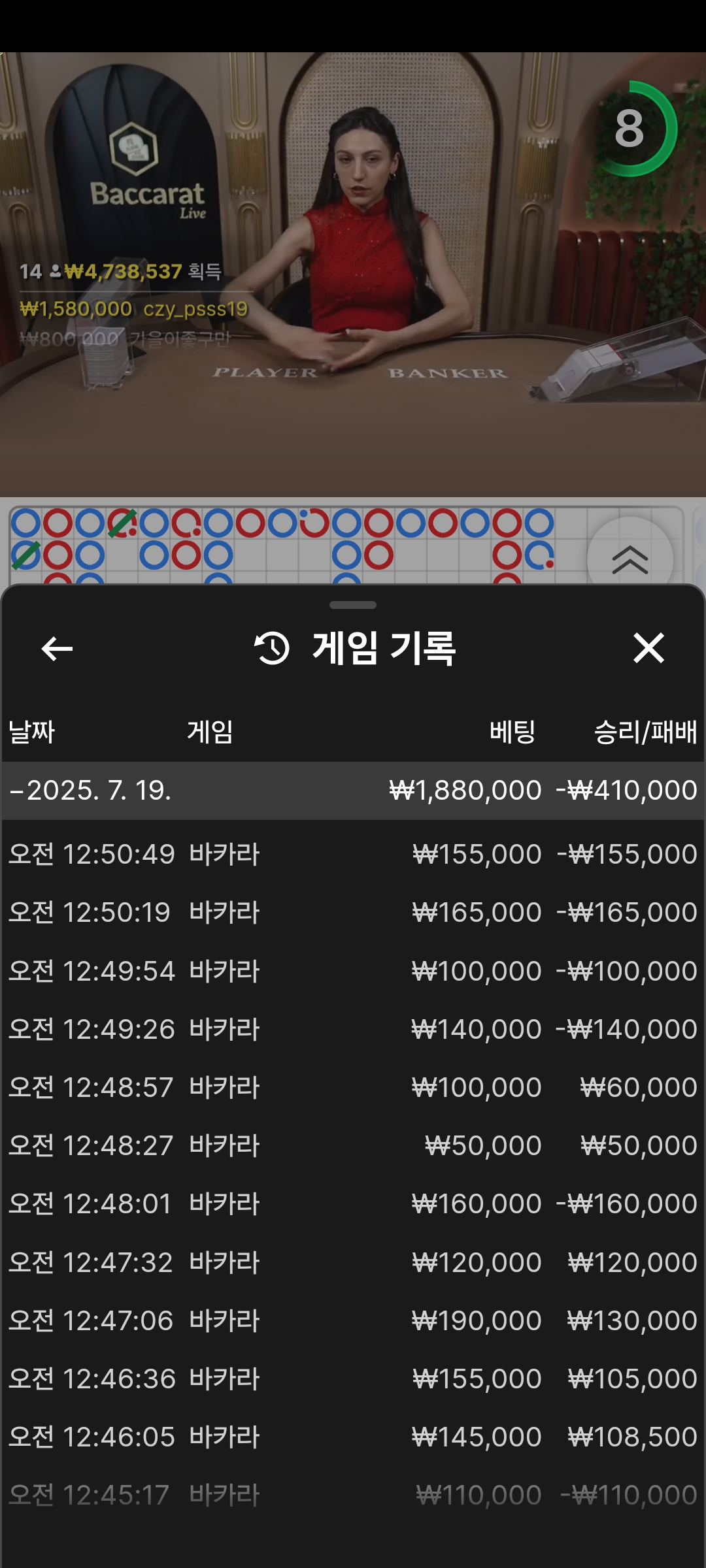Tap the double-chevron on the roadmap
The image size is (706, 1568).
(630, 560)
